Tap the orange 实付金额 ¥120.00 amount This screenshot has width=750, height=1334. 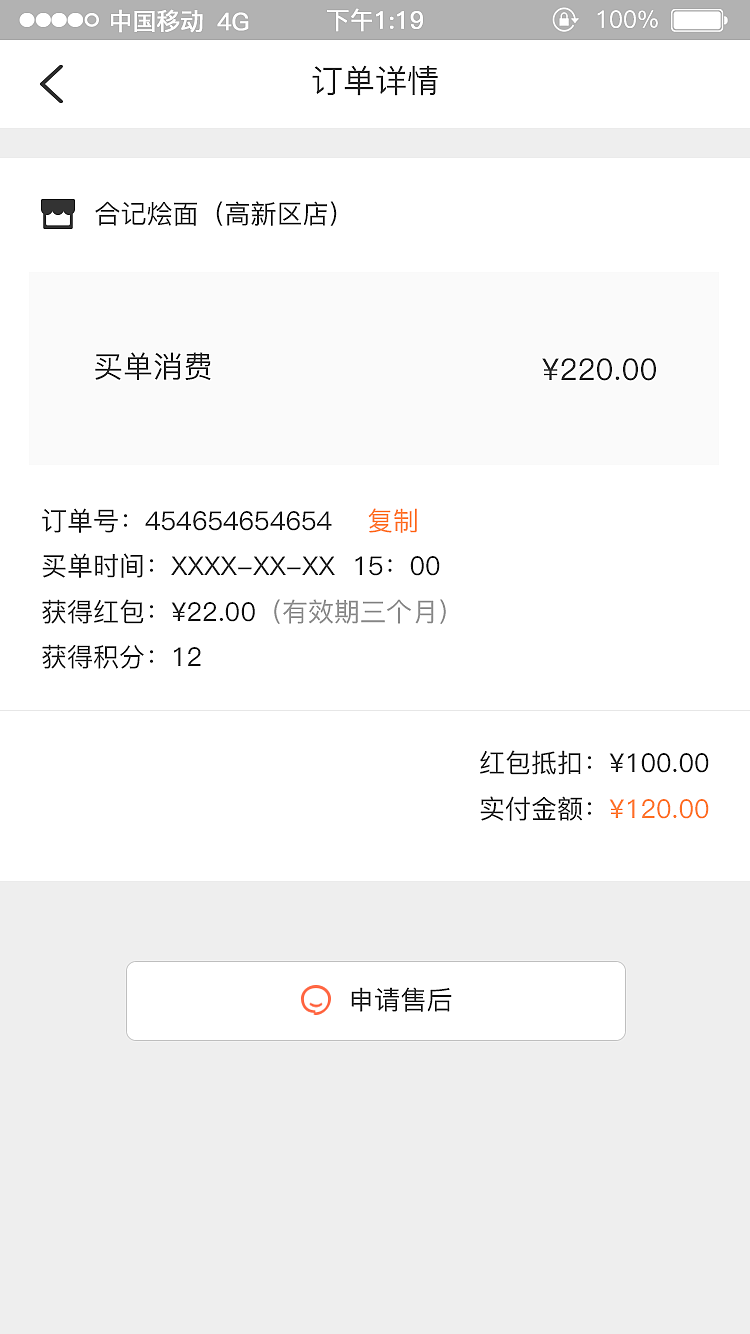pos(660,808)
